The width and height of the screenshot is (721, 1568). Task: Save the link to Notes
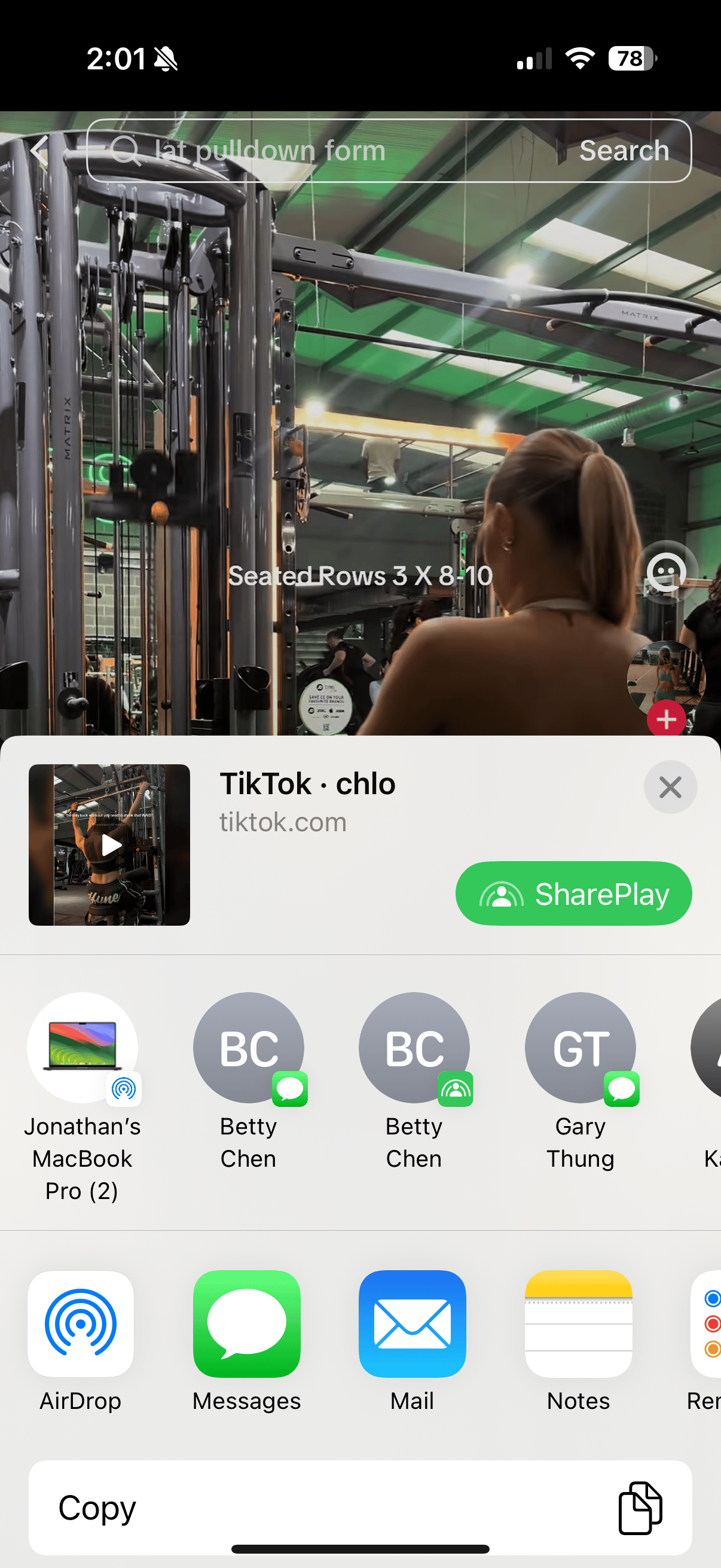(x=578, y=1324)
